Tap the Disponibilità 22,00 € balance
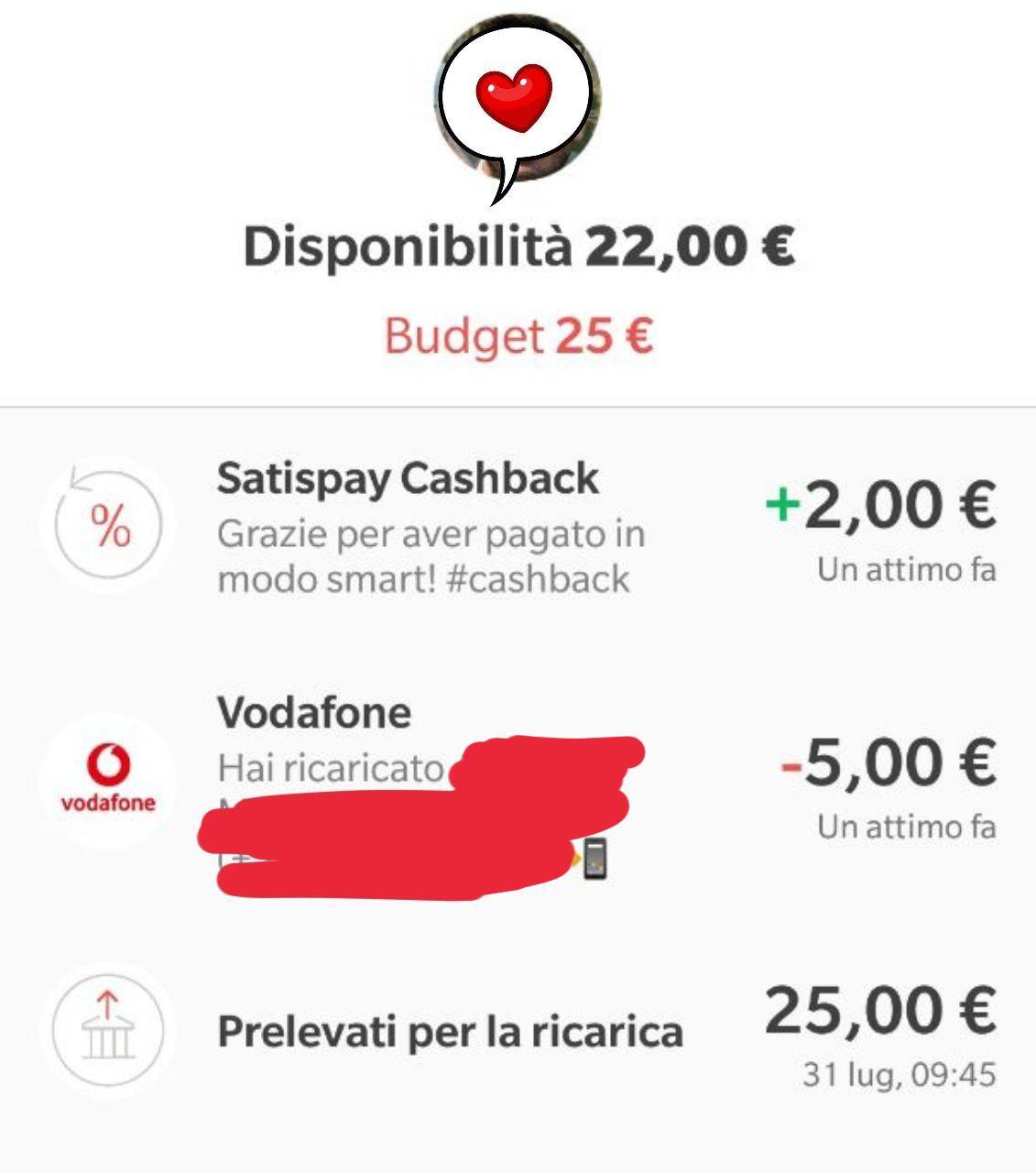 (518, 246)
